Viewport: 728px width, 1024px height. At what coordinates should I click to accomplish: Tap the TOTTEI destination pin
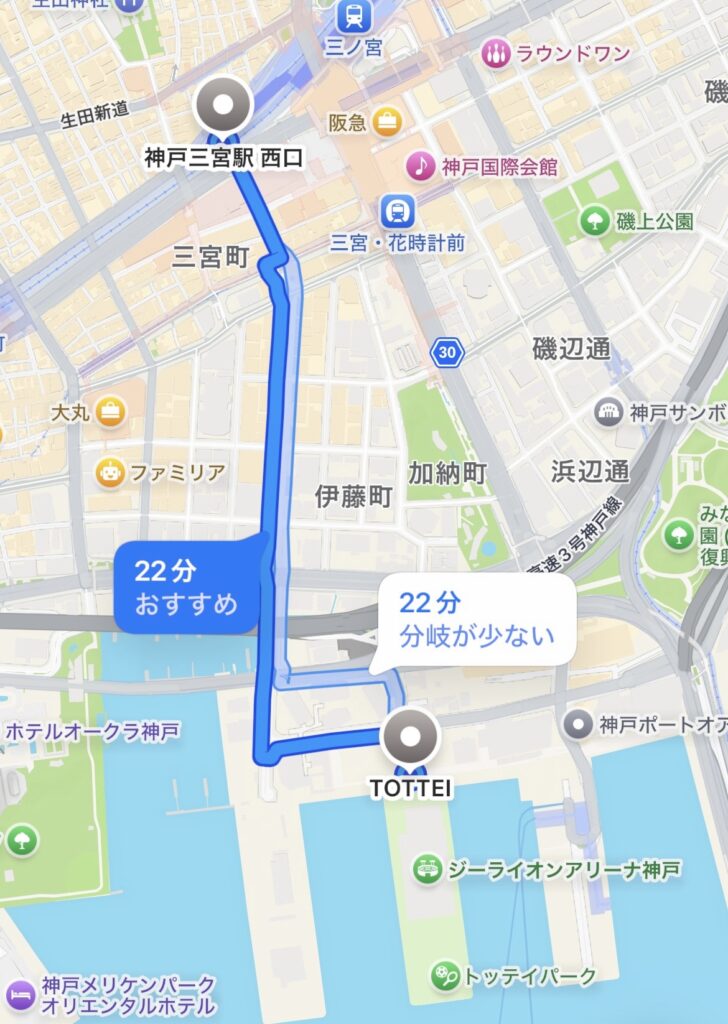[410, 739]
